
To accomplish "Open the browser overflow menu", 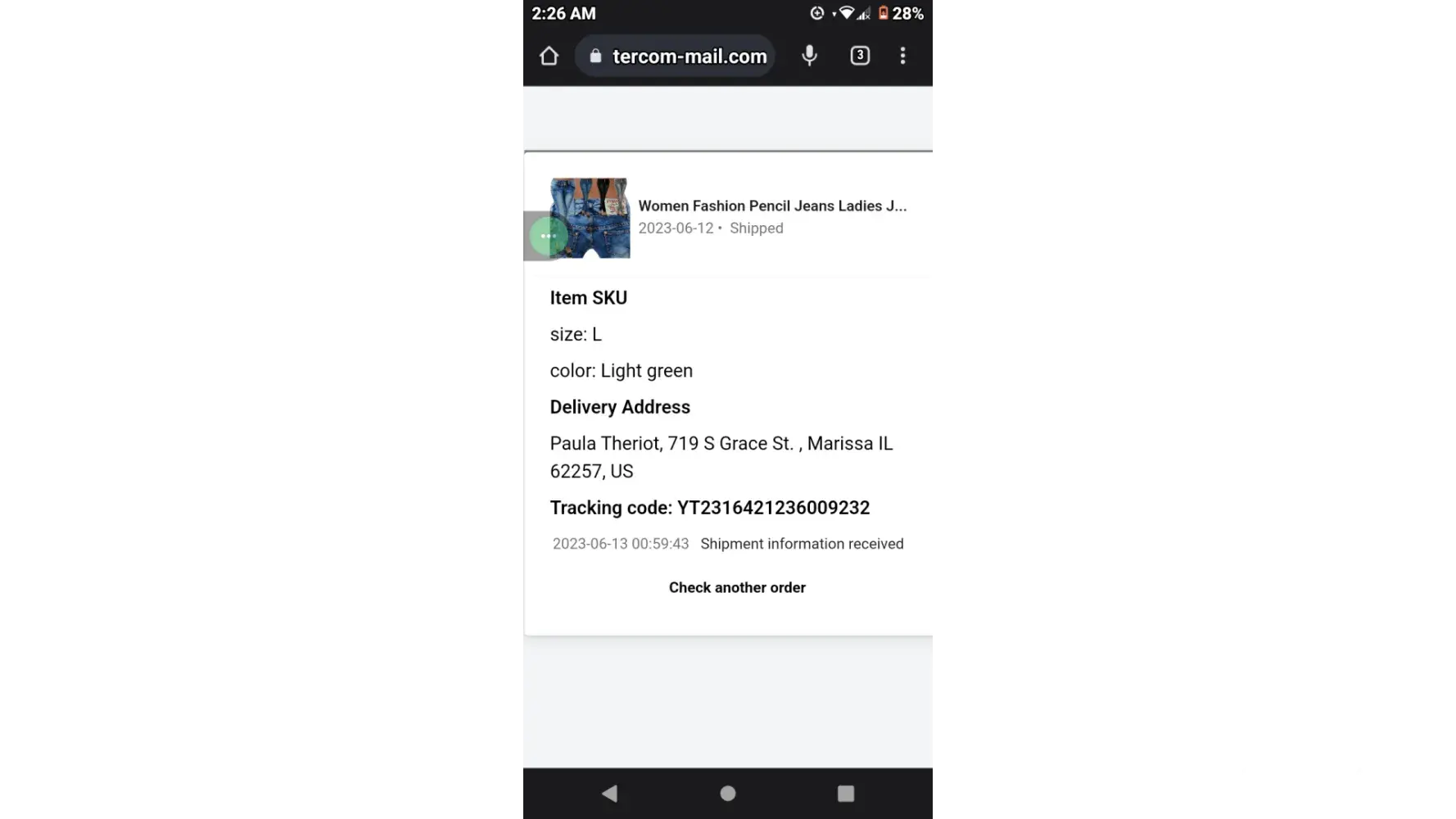I will (902, 56).
